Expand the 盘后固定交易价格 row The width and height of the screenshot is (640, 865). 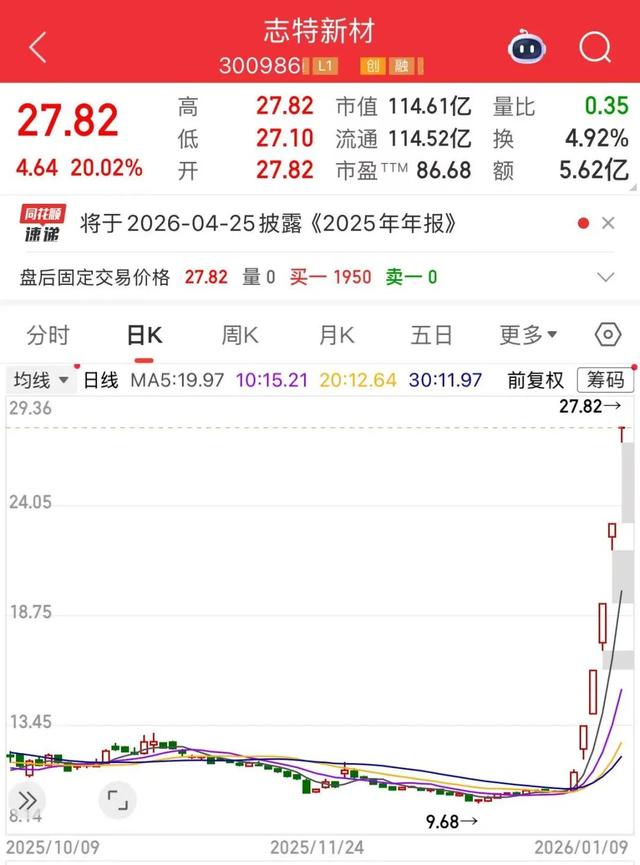(x=605, y=277)
